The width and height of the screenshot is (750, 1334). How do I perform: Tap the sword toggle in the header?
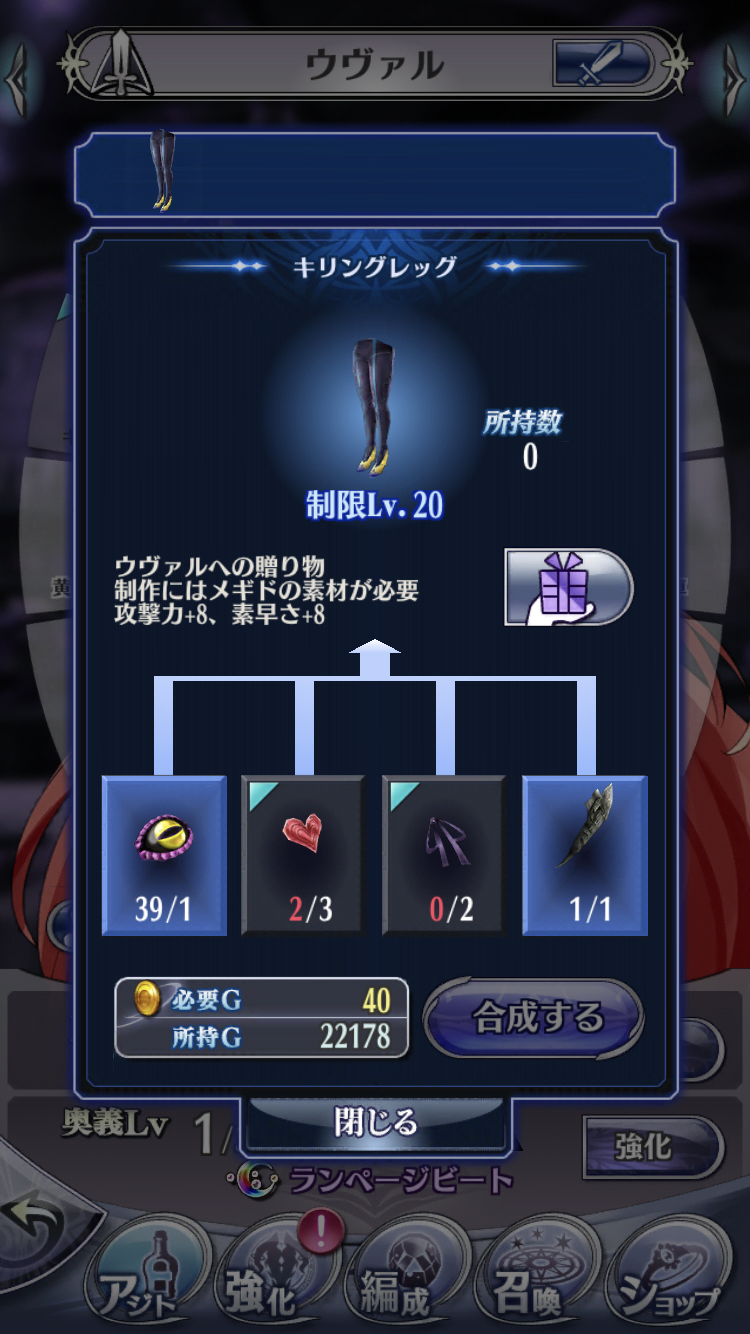tap(604, 63)
